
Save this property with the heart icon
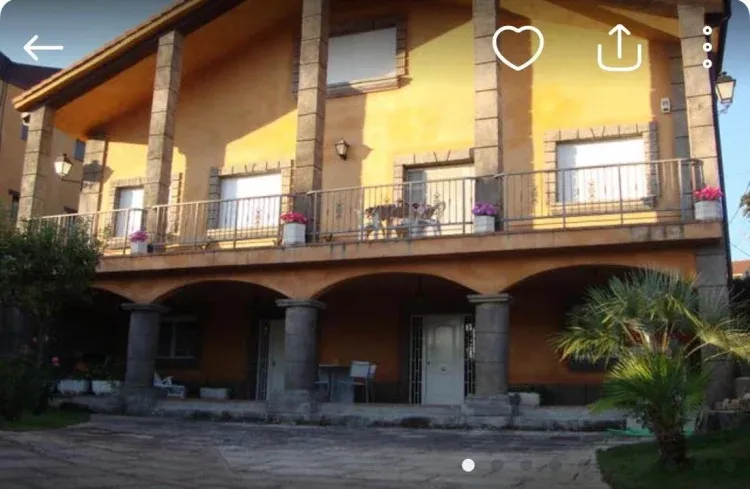pos(518,47)
